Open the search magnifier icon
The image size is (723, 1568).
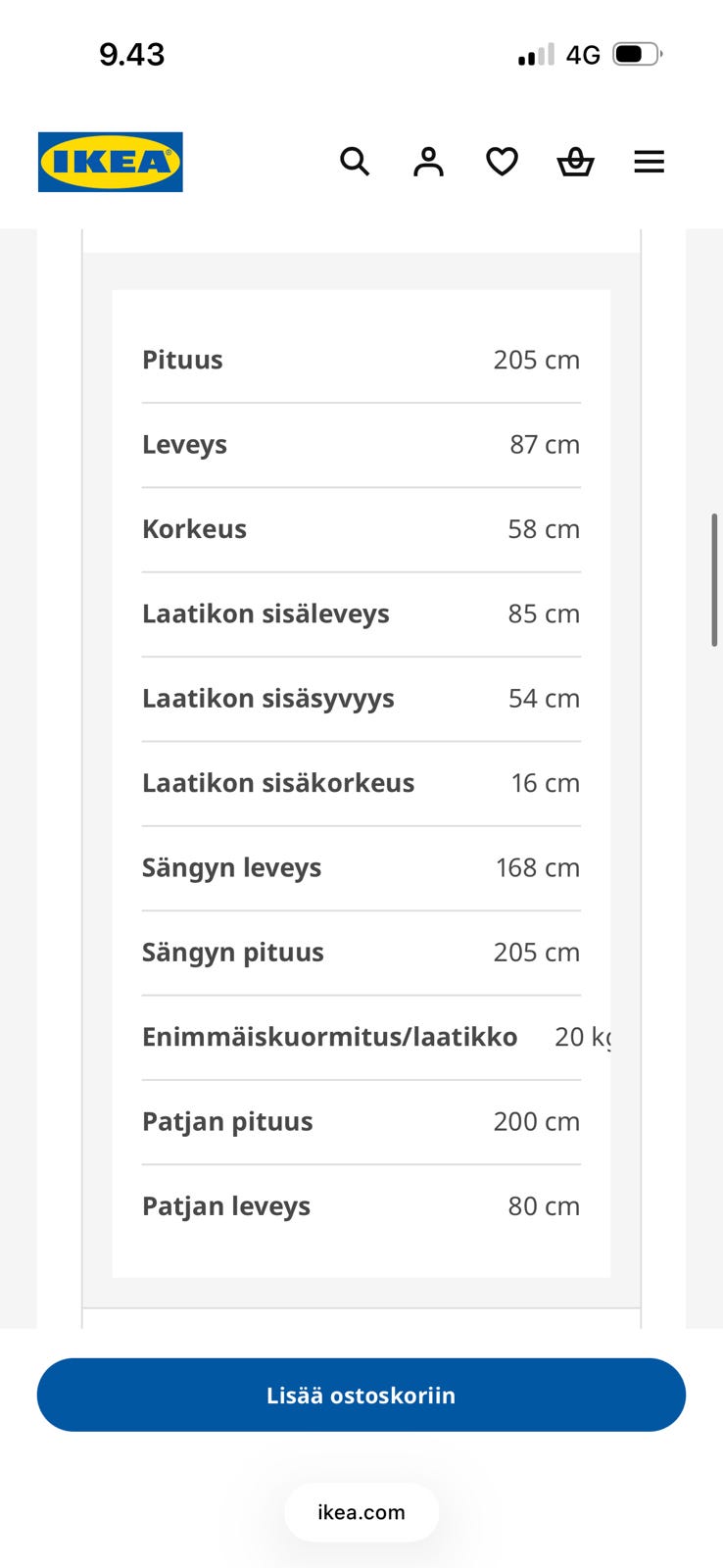pos(355,162)
